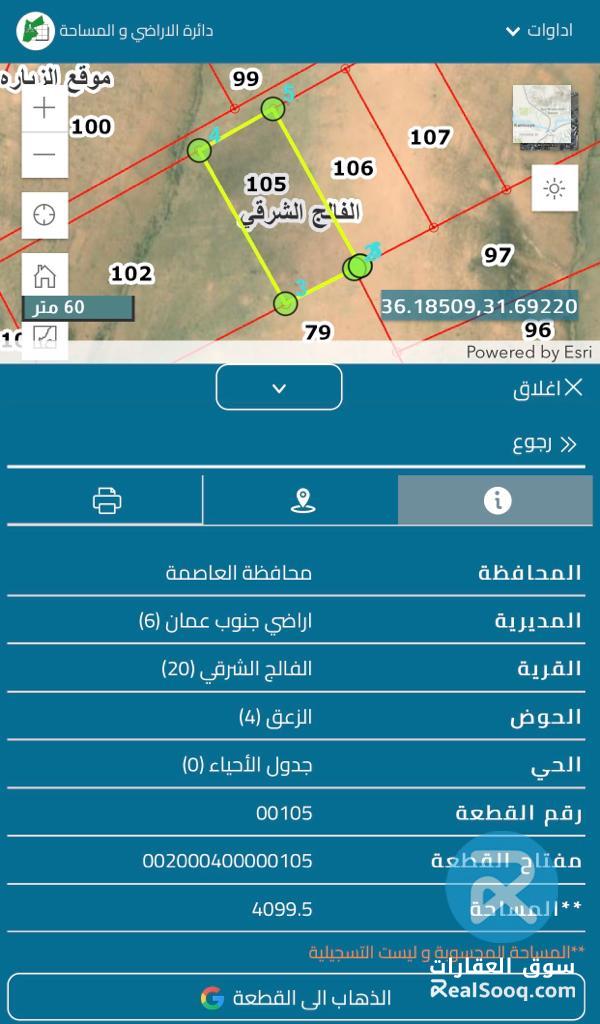
Task: Open the ادوات tools dropdown
Action: click(538, 30)
